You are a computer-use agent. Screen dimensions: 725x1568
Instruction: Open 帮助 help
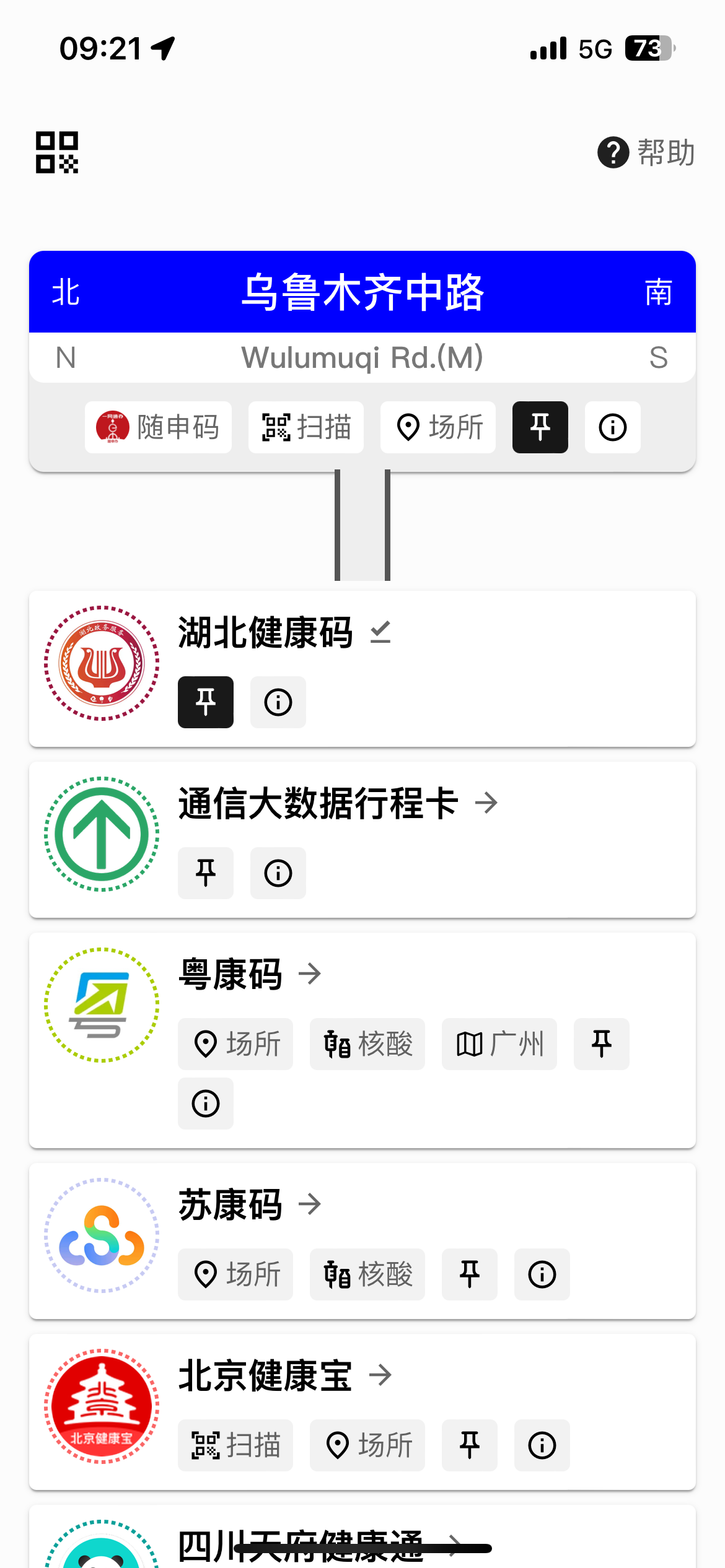point(646,152)
